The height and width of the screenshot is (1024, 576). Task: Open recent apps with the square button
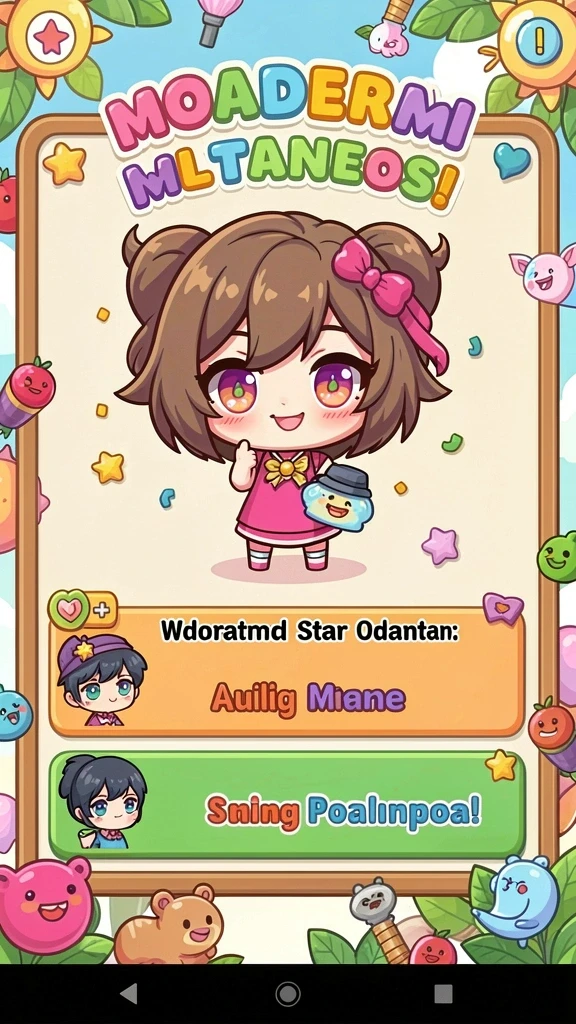click(x=443, y=993)
